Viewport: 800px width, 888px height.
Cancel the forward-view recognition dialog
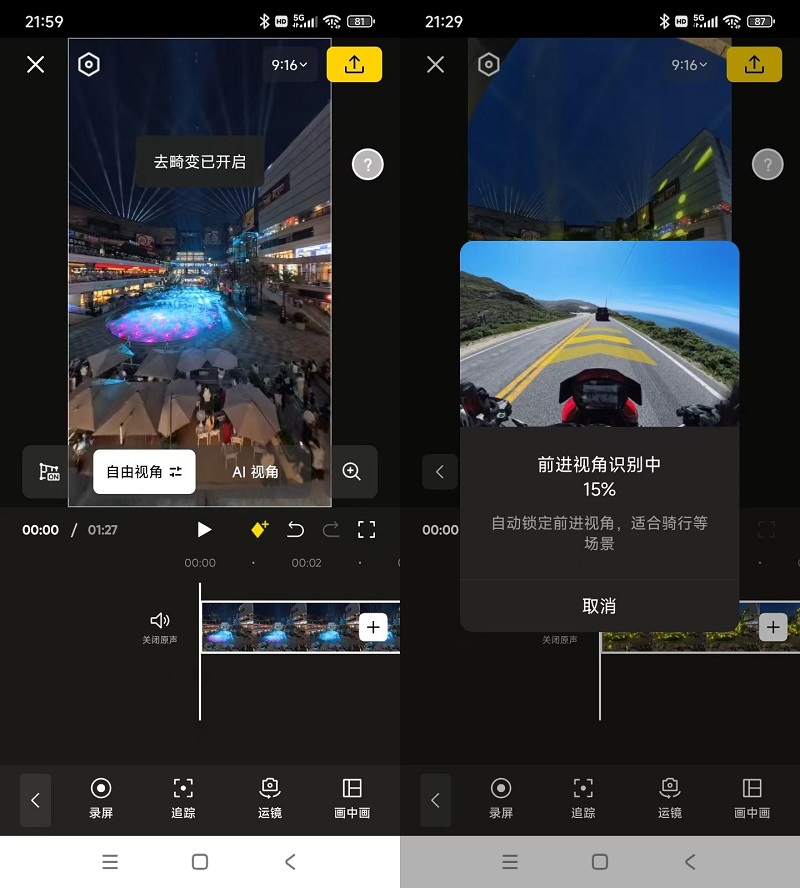pos(599,606)
